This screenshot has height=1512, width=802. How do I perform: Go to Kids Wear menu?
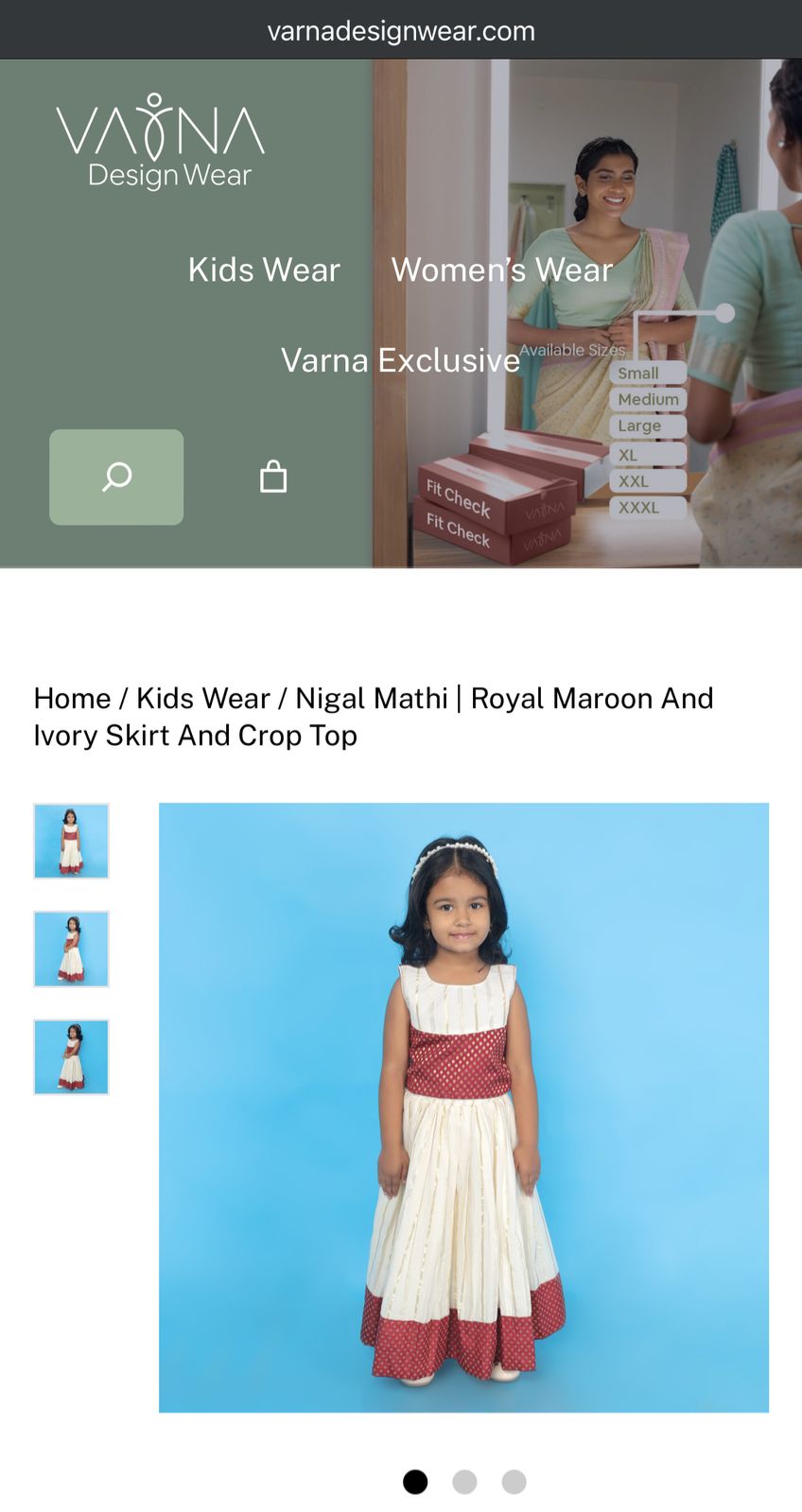point(264,270)
